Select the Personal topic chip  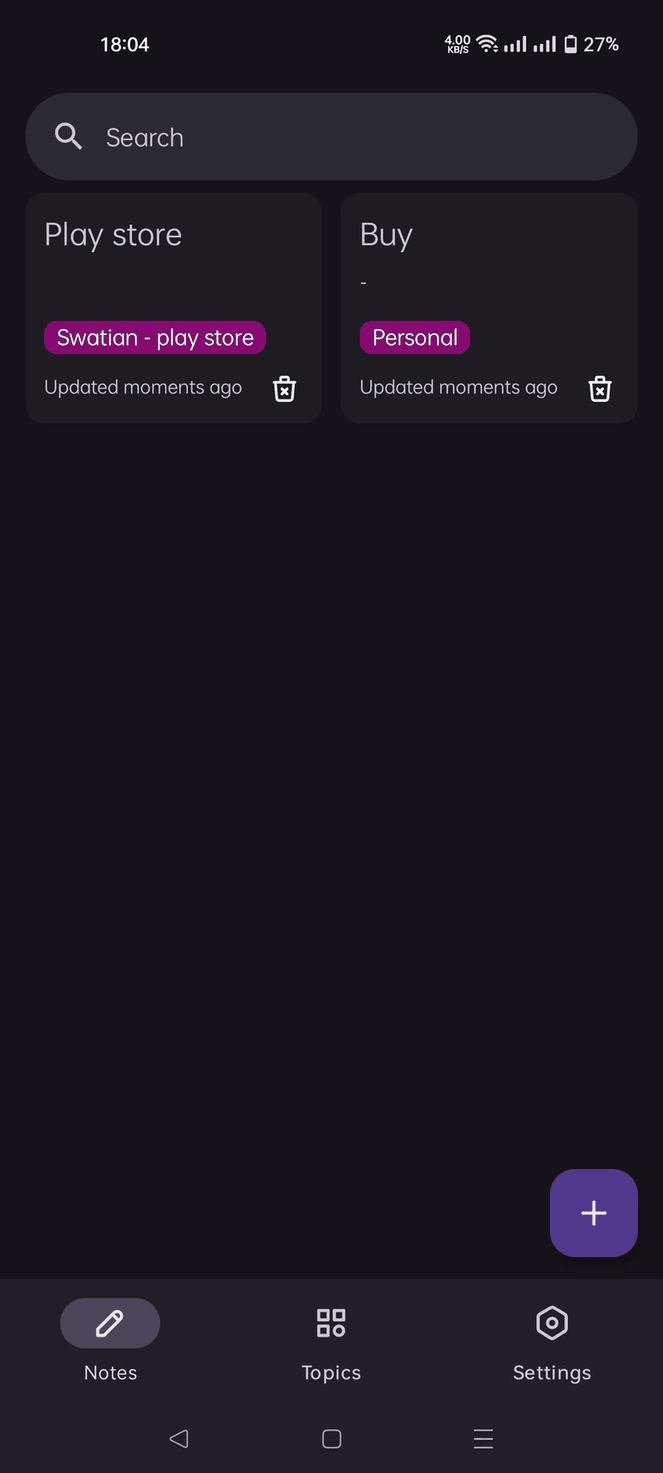pyautogui.click(x=415, y=338)
